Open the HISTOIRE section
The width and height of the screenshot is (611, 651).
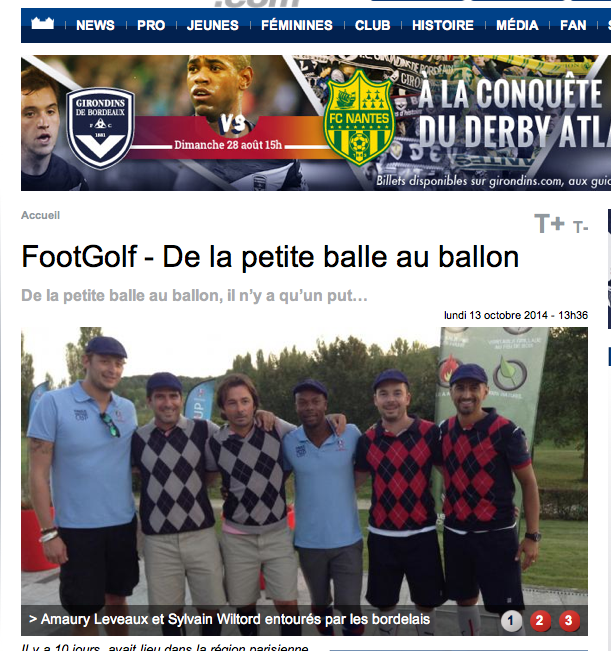click(x=443, y=25)
